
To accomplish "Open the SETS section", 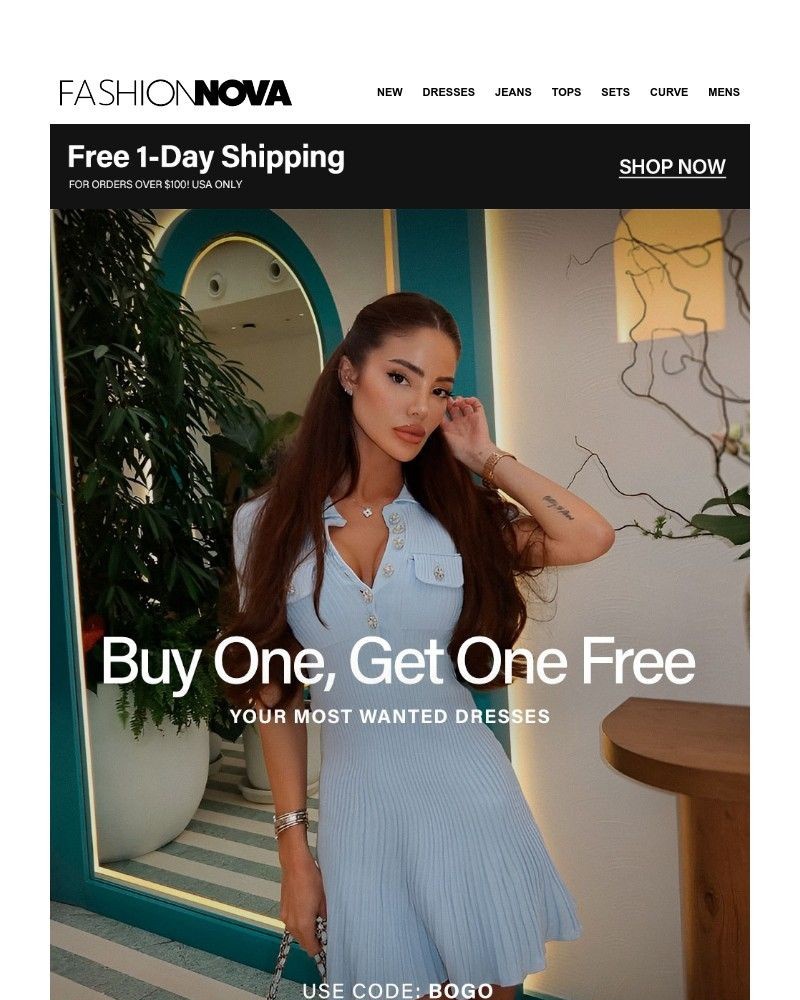I will [614, 92].
